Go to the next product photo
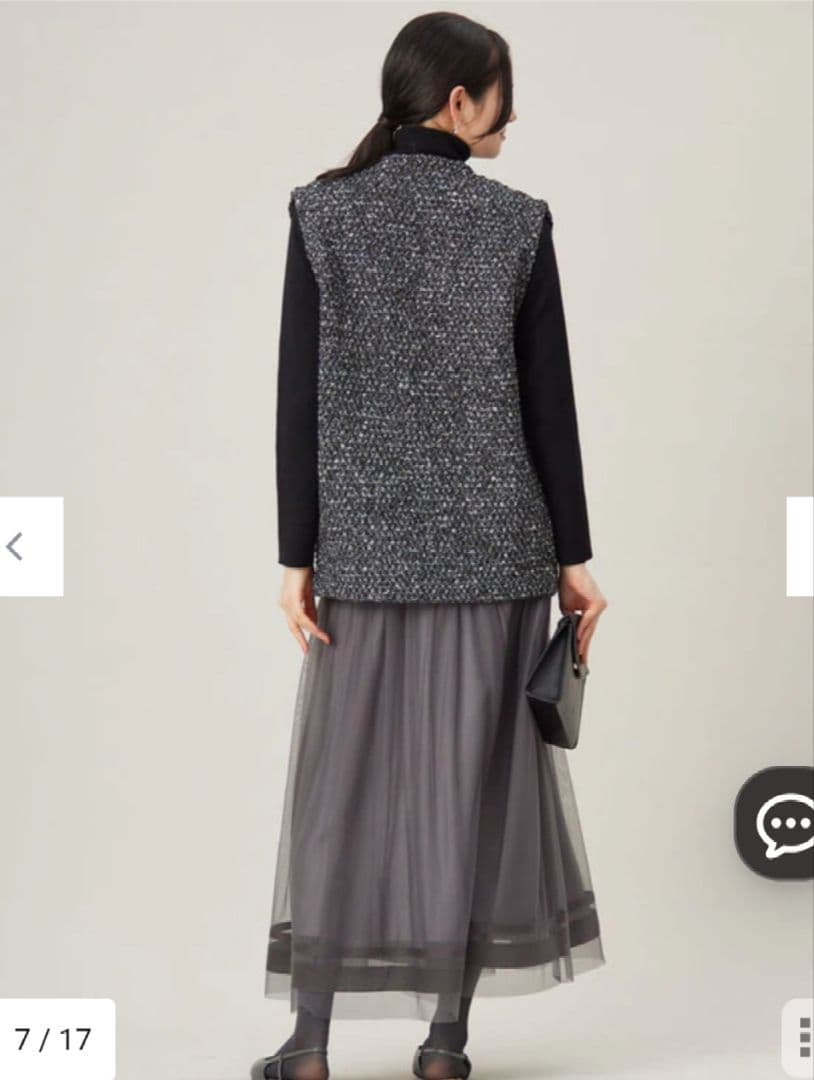 point(801,546)
